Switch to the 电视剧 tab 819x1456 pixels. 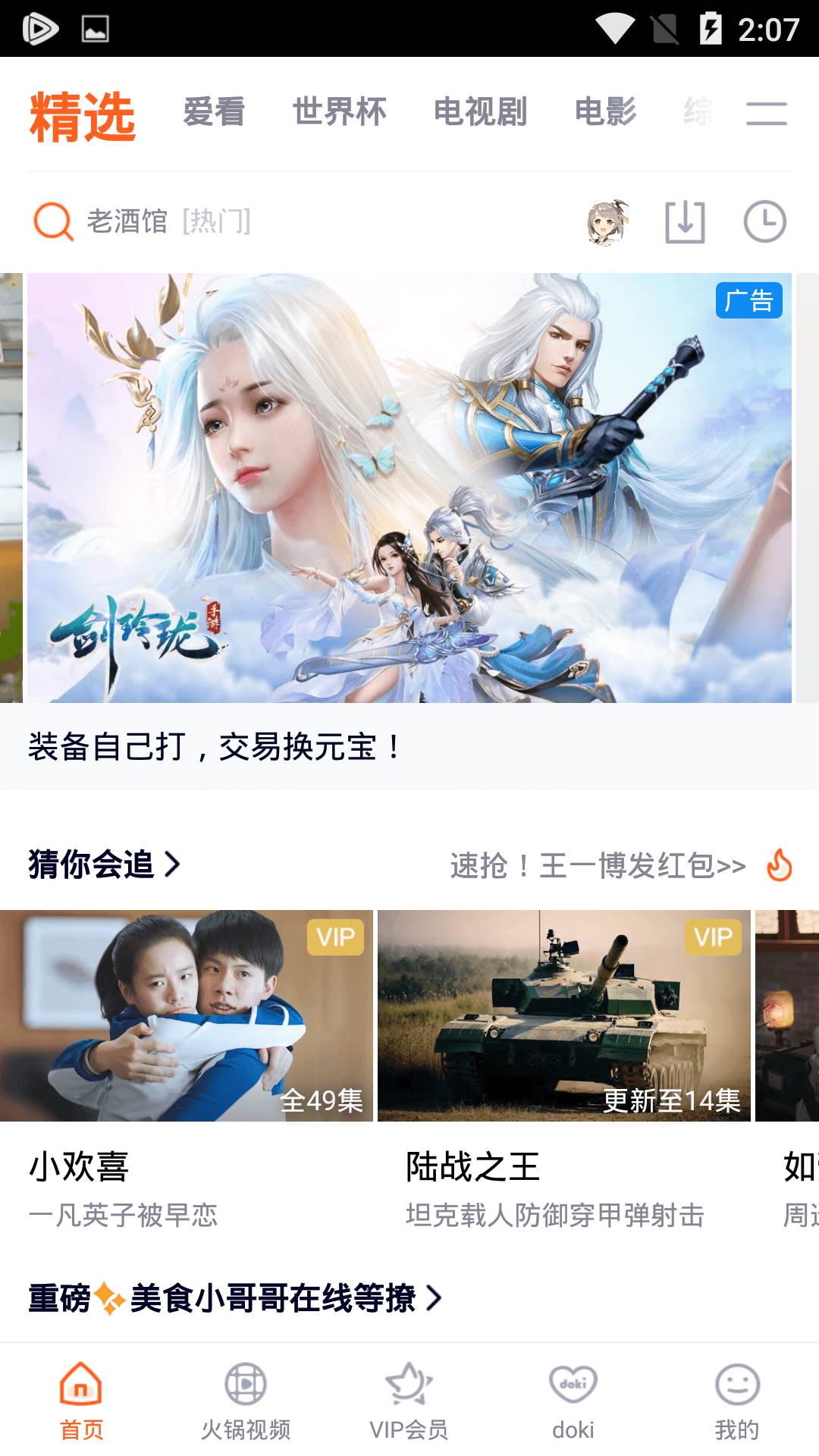481,112
